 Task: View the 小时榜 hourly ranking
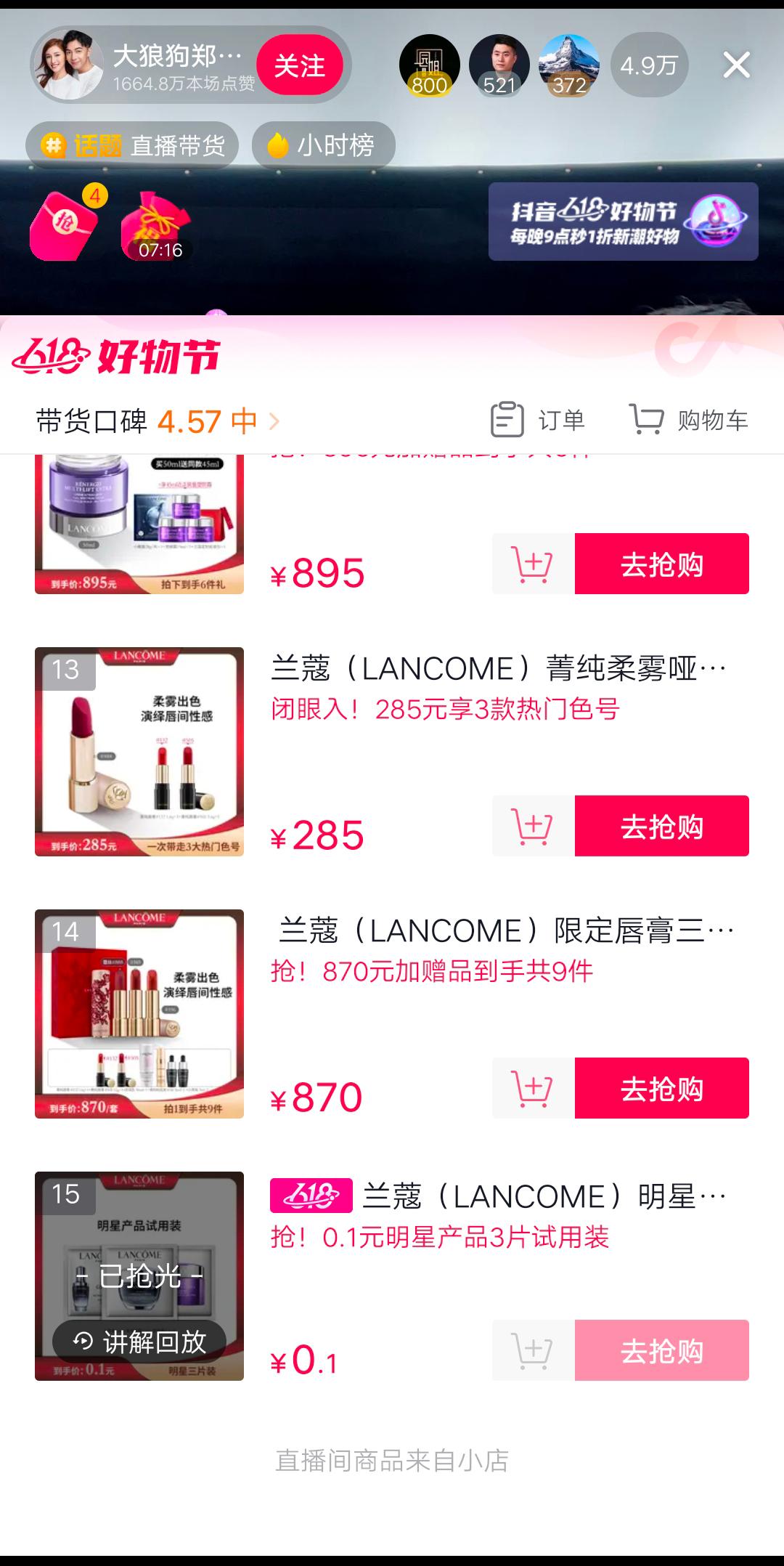[x=323, y=145]
